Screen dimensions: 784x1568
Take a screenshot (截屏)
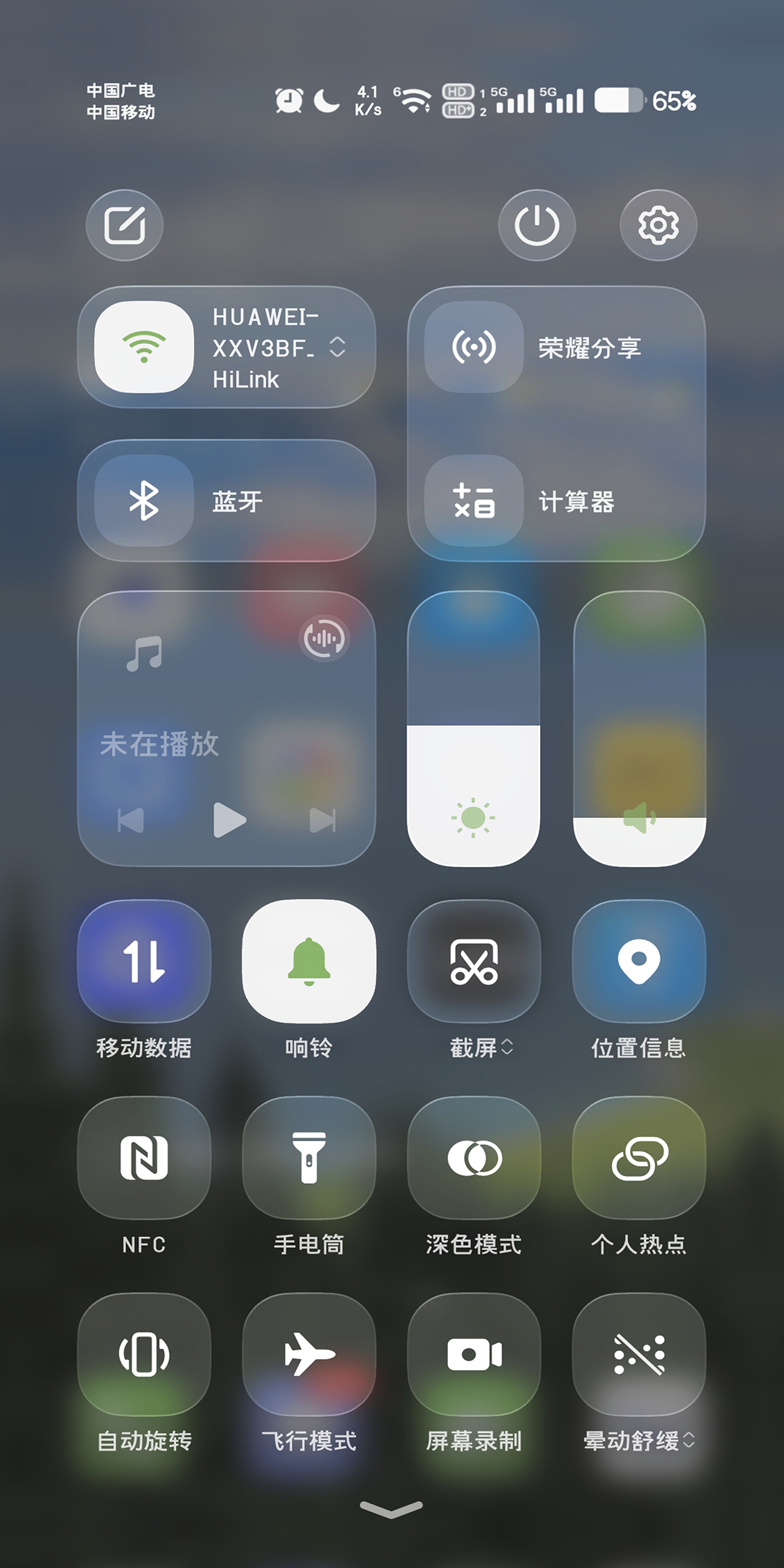point(474,961)
